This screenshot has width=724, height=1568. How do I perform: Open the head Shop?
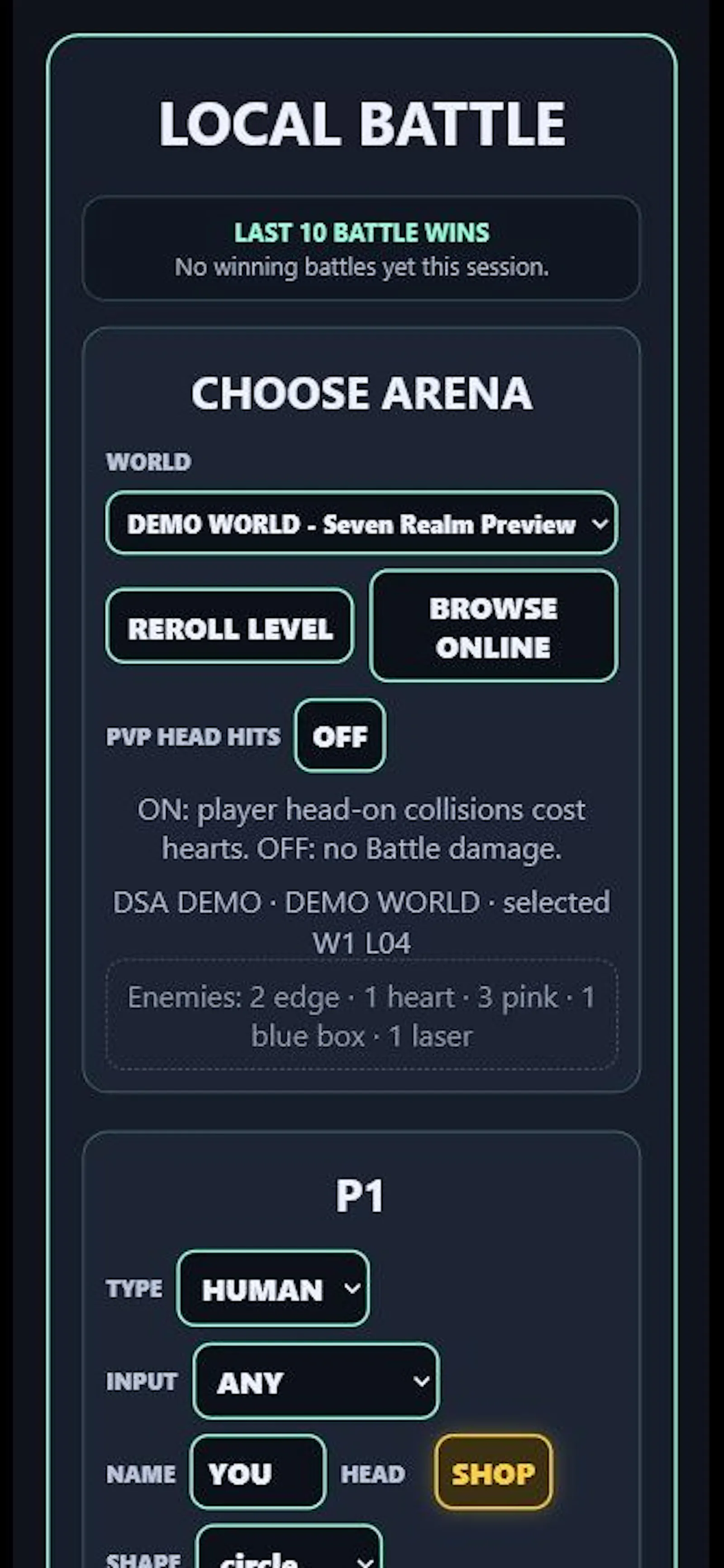[493, 1472]
